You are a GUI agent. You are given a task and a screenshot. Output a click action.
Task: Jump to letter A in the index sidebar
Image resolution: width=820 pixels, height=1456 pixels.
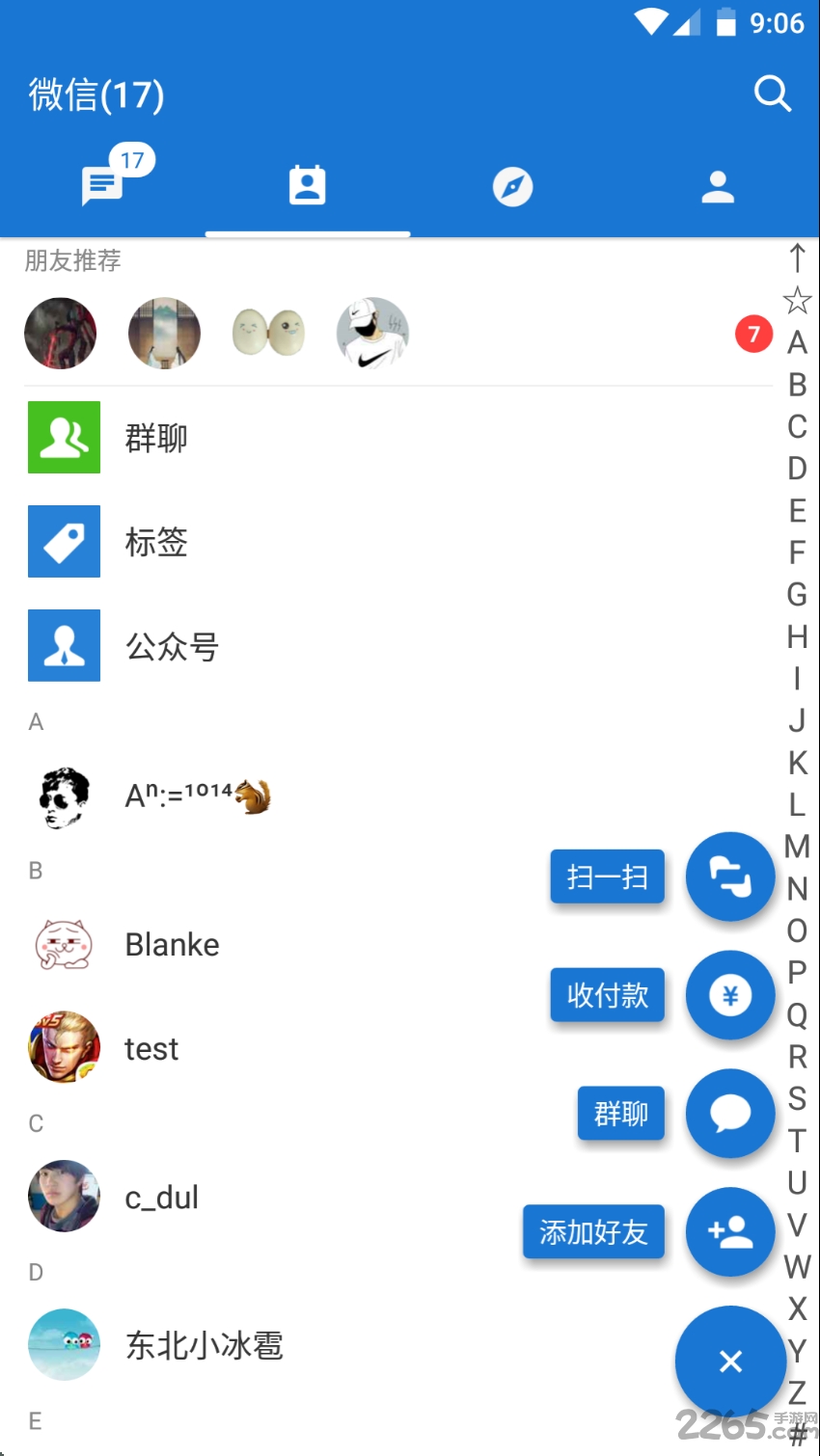(x=796, y=342)
